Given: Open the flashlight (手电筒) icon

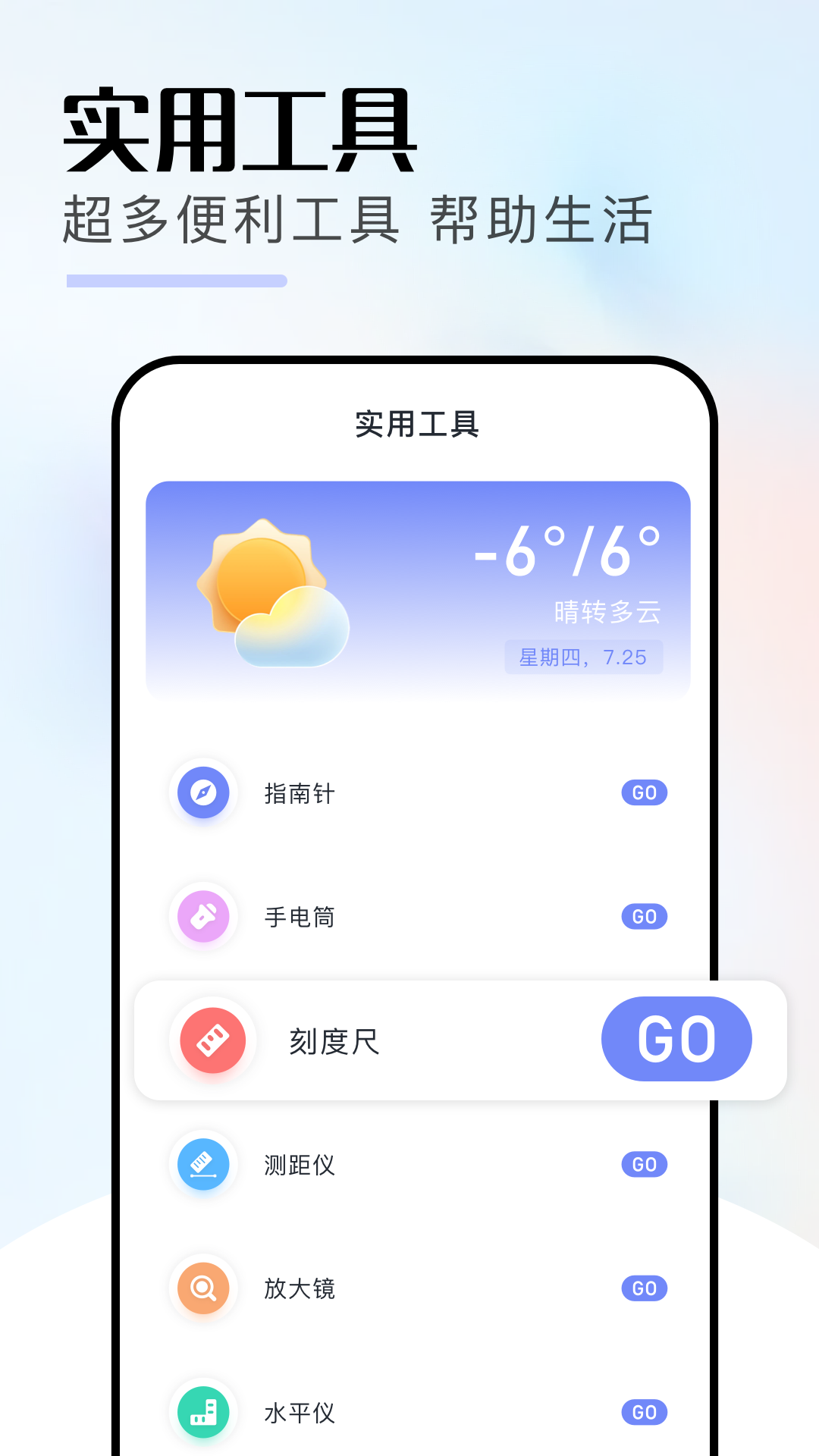Looking at the screenshot, I should pos(202,917).
